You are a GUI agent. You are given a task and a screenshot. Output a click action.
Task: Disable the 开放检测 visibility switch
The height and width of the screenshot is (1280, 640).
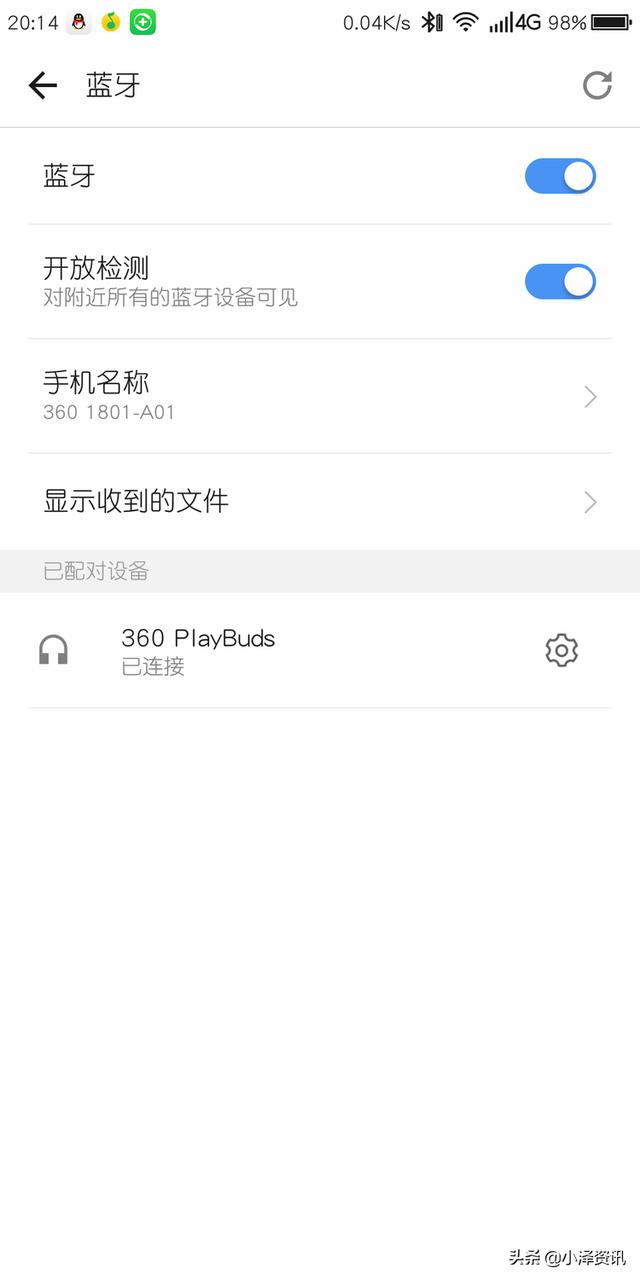[x=560, y=282]
